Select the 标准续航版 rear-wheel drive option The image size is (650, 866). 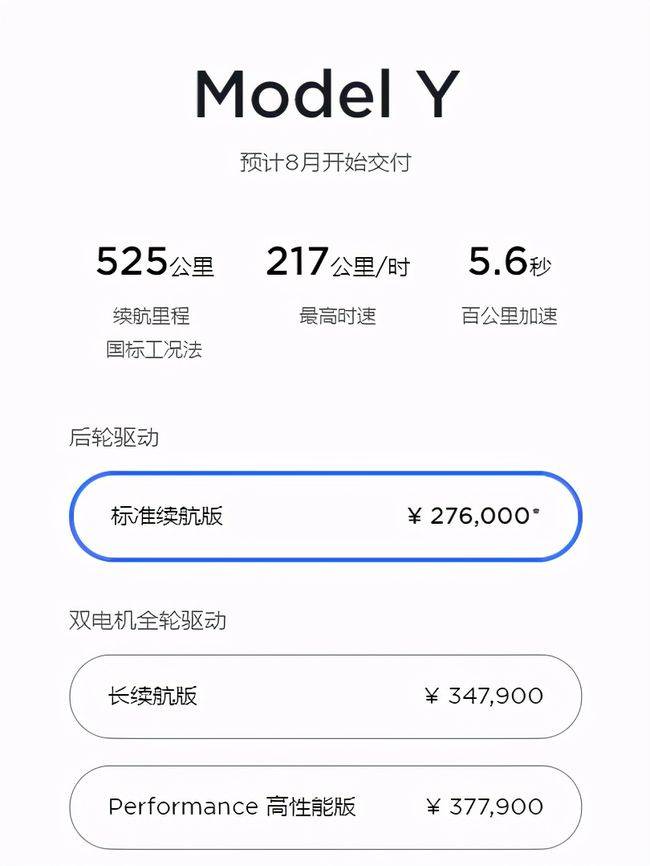pos(325,516)
